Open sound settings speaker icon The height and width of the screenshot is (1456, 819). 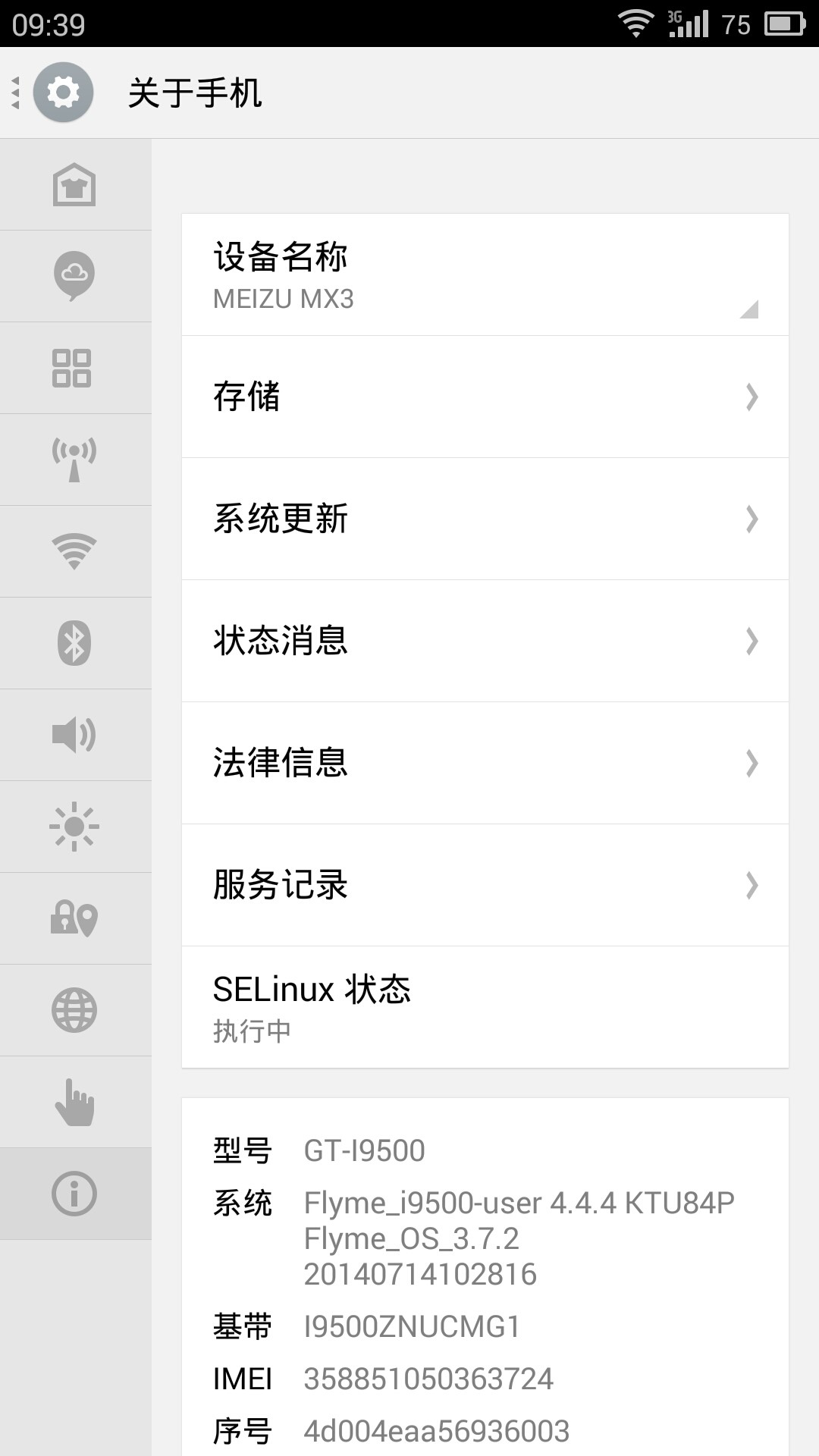pos(75,735)
